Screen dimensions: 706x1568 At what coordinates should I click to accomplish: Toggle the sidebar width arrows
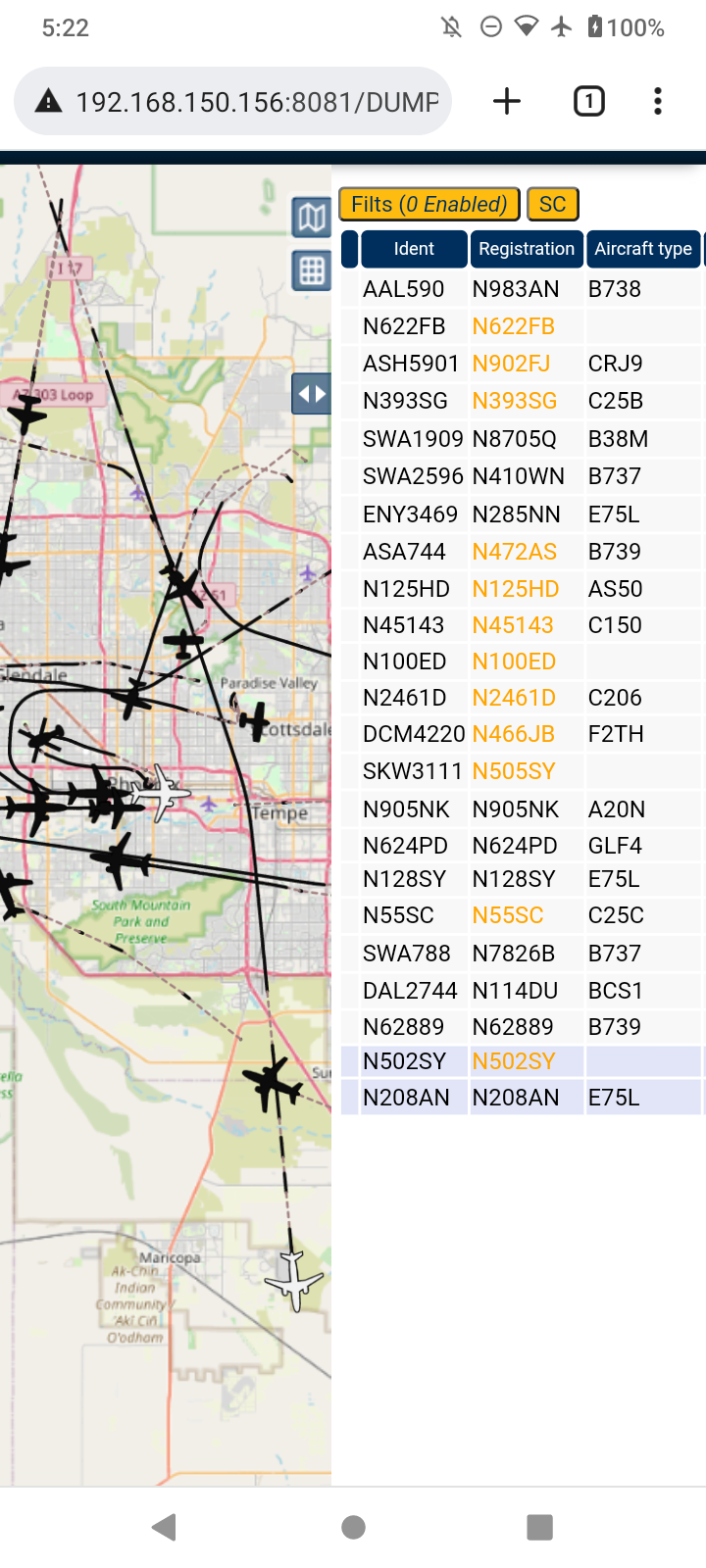[x=312, y=394]
